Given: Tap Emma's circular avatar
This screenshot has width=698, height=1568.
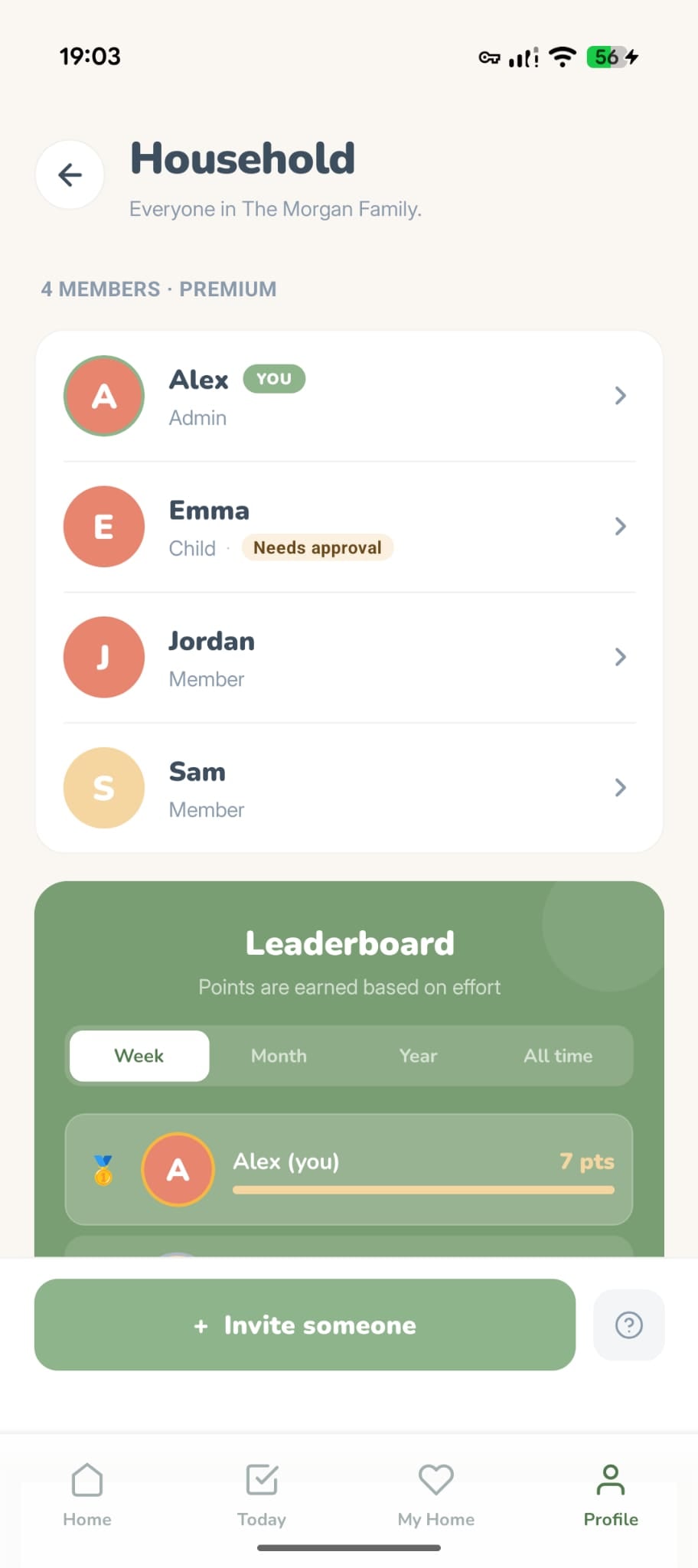Looking at the screenshot, I should click(x=103, y=526).
